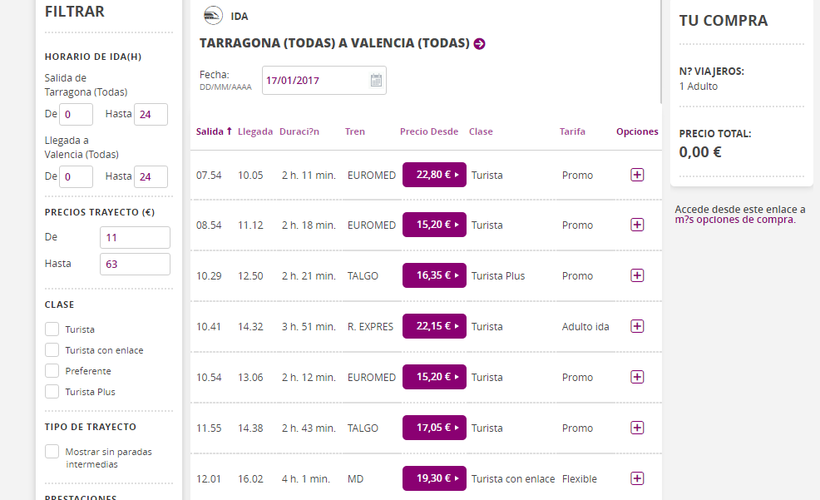Pick the 17,05 € fare for 11.55 TALGO
Image resolution: width=820 pixels, height=500 pixels.
tap(434, 428)
